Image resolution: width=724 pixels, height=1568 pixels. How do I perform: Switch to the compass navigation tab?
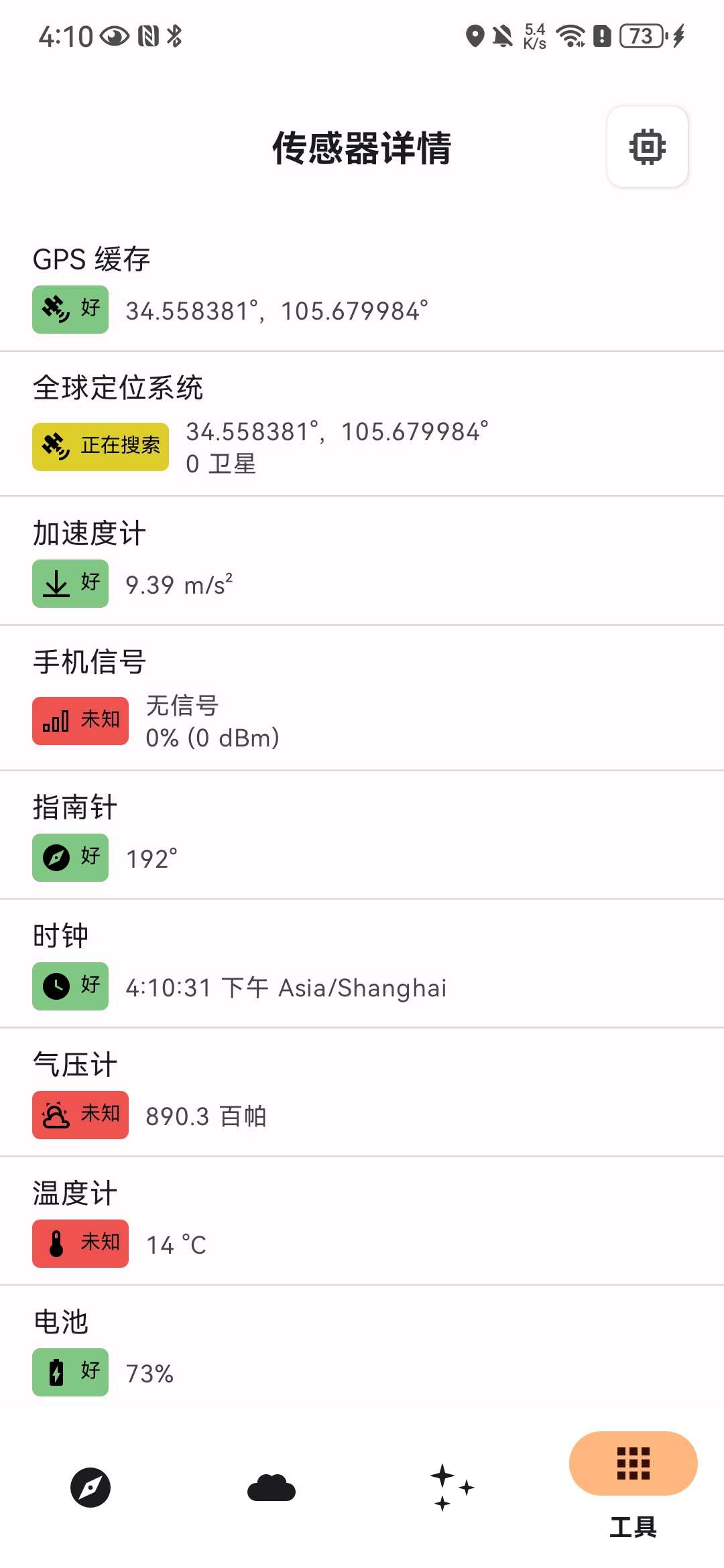90,1488
